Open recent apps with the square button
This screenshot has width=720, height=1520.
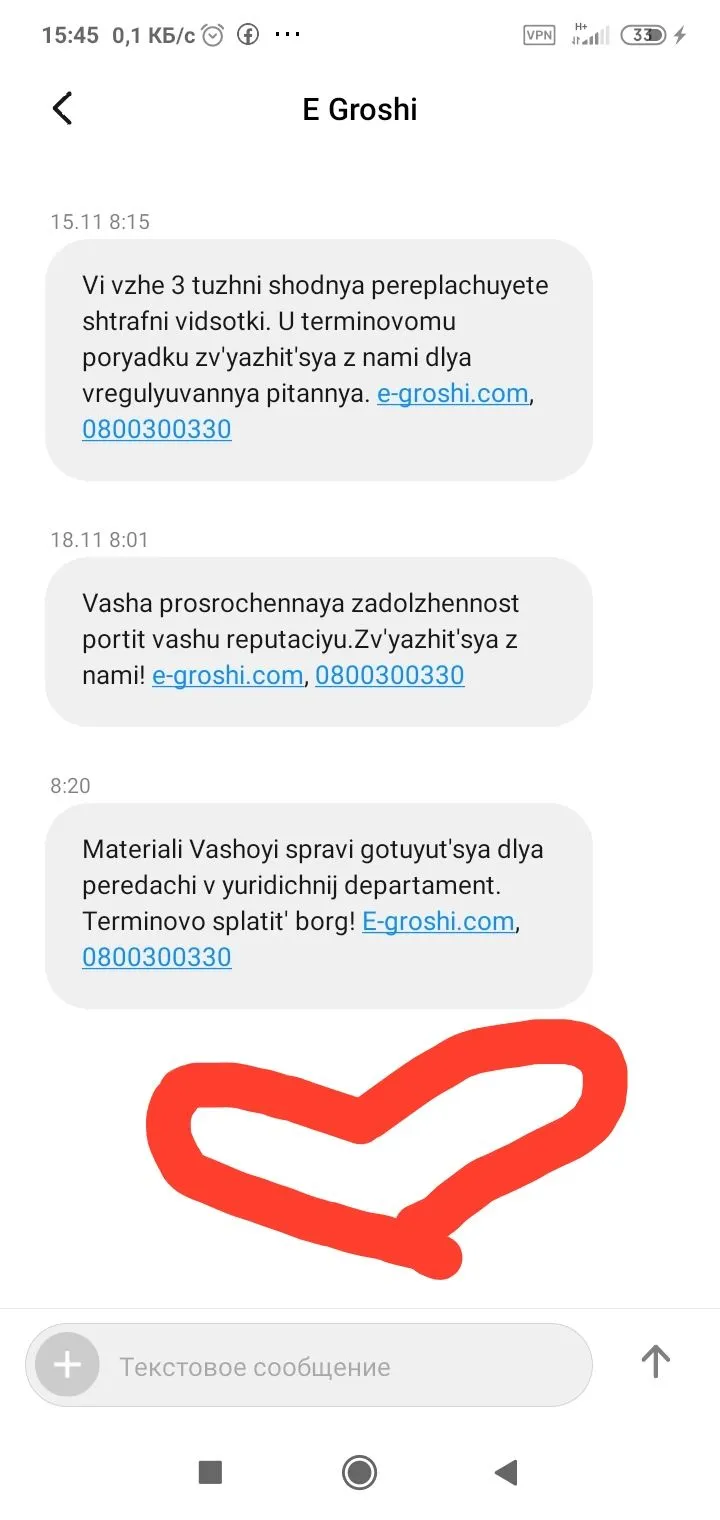pos(210,1472)
